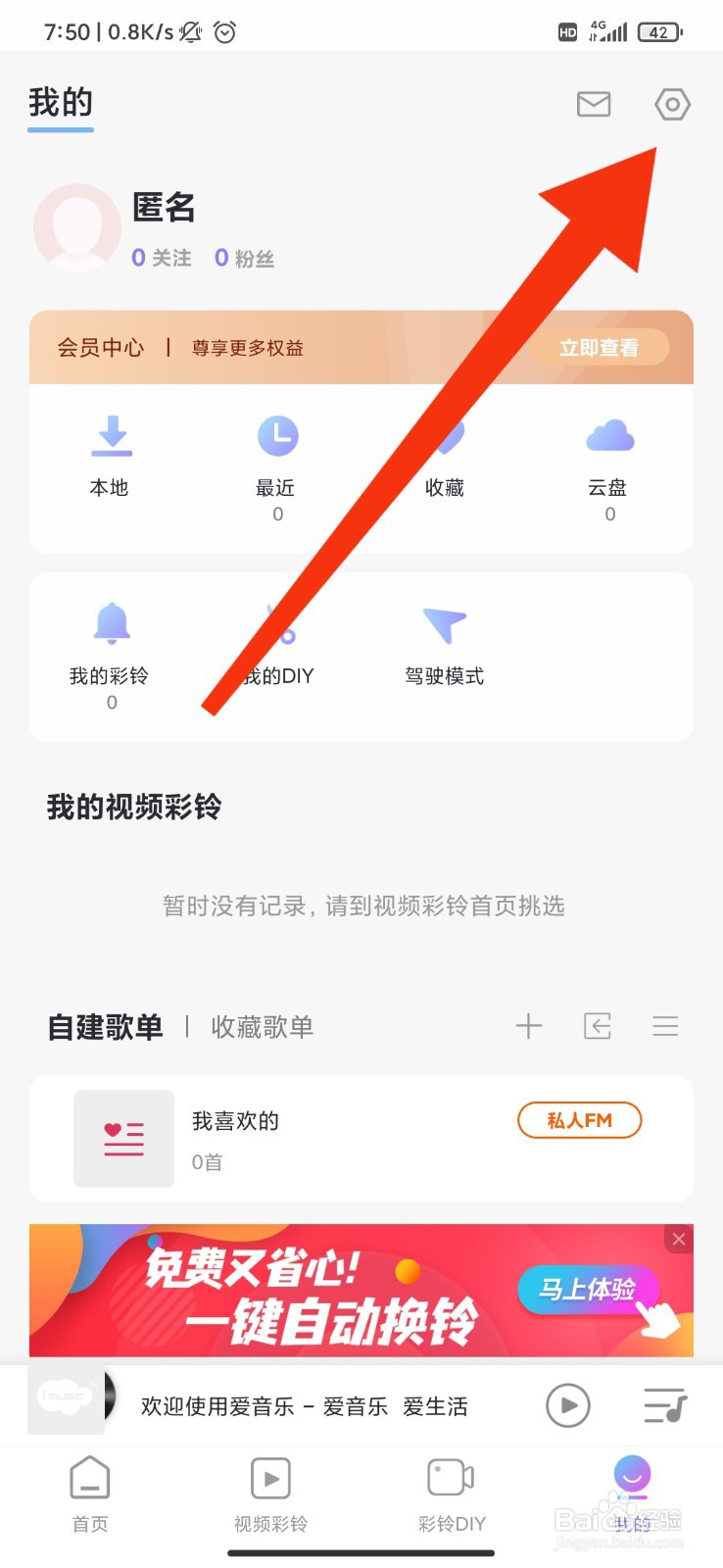
Task: Open 本地 local music downloads
Action: [111, 456]
